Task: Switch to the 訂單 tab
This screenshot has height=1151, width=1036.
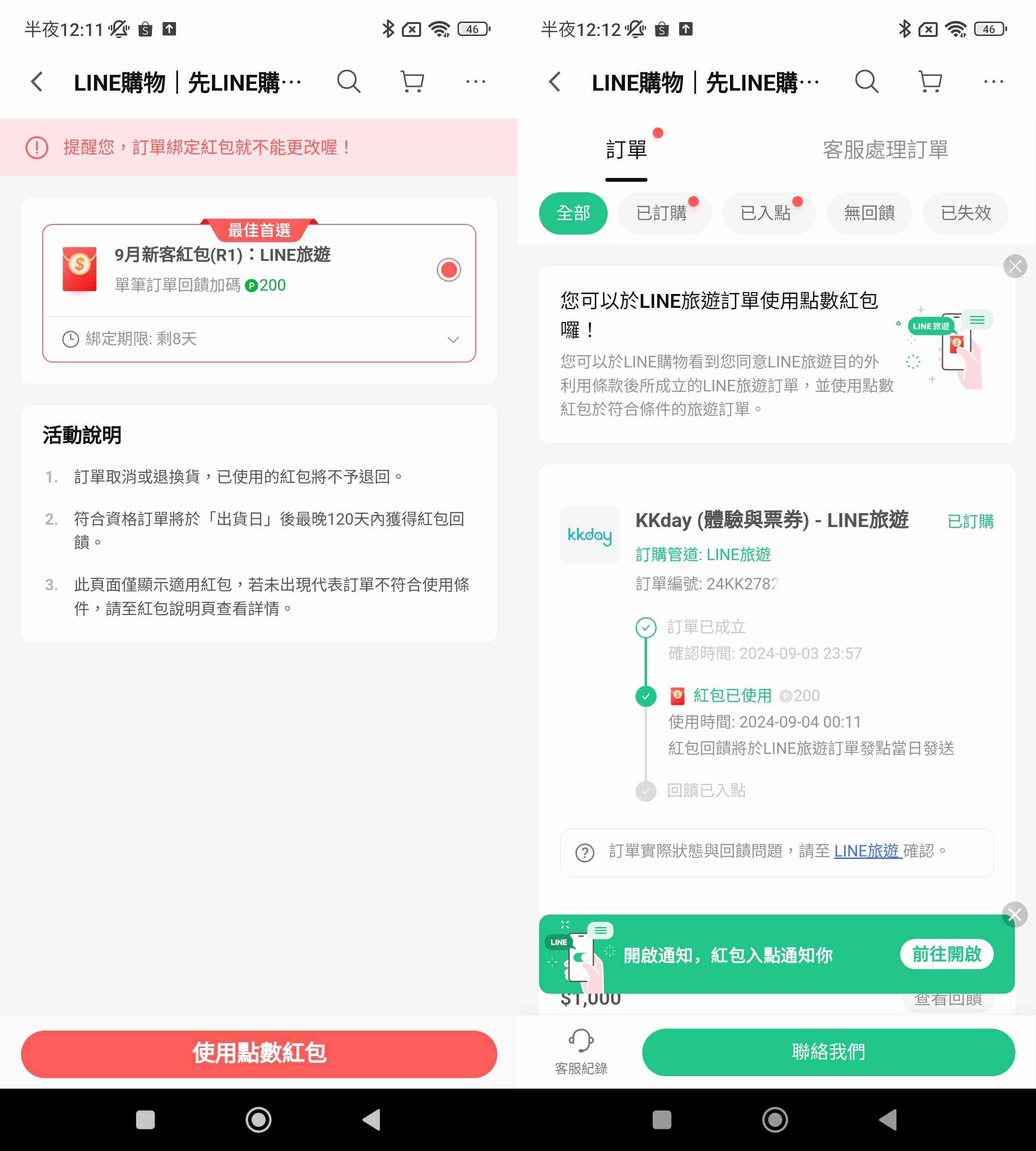Action: pos(626,150)
